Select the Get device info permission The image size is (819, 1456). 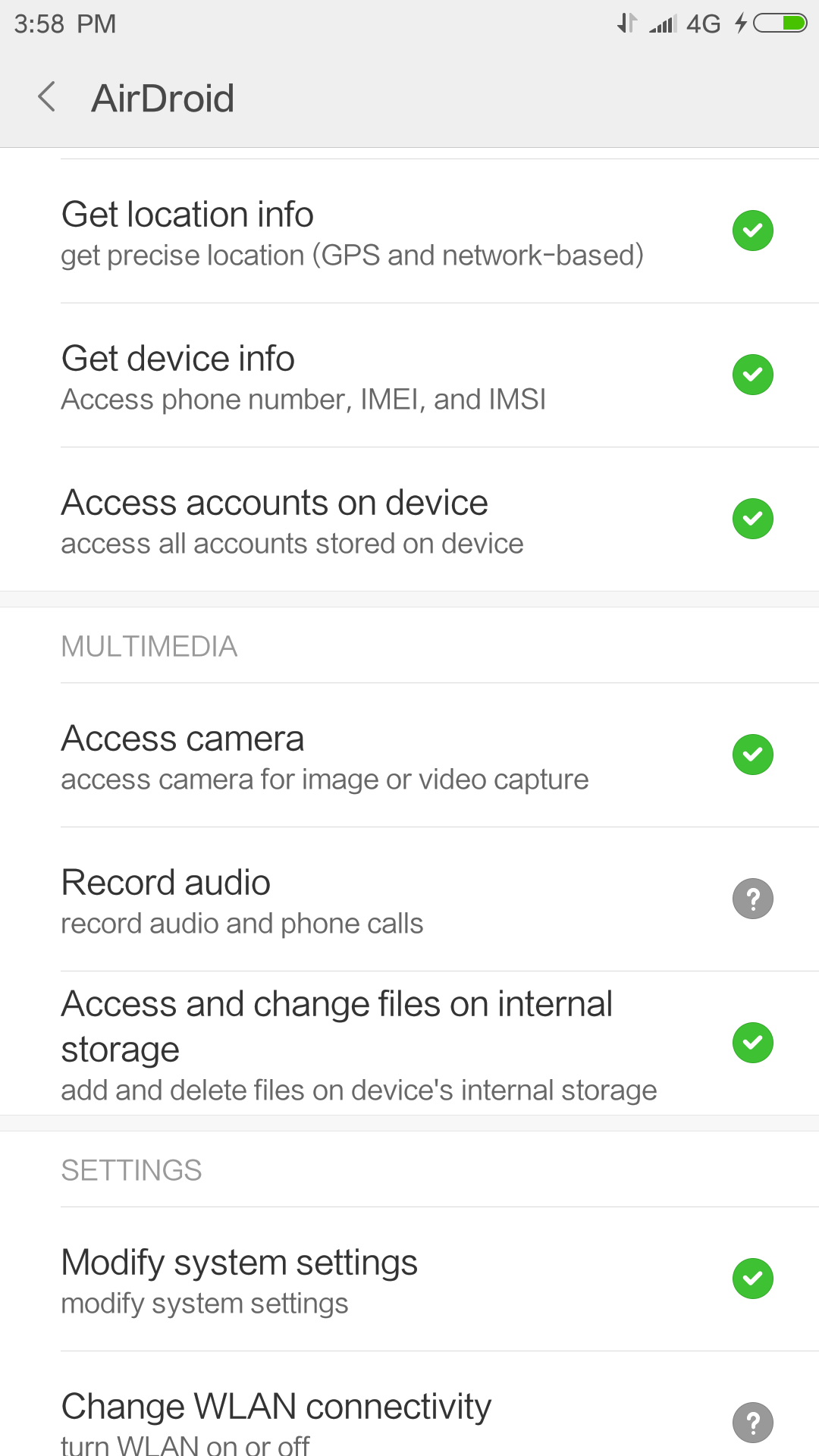click(409, 375)
